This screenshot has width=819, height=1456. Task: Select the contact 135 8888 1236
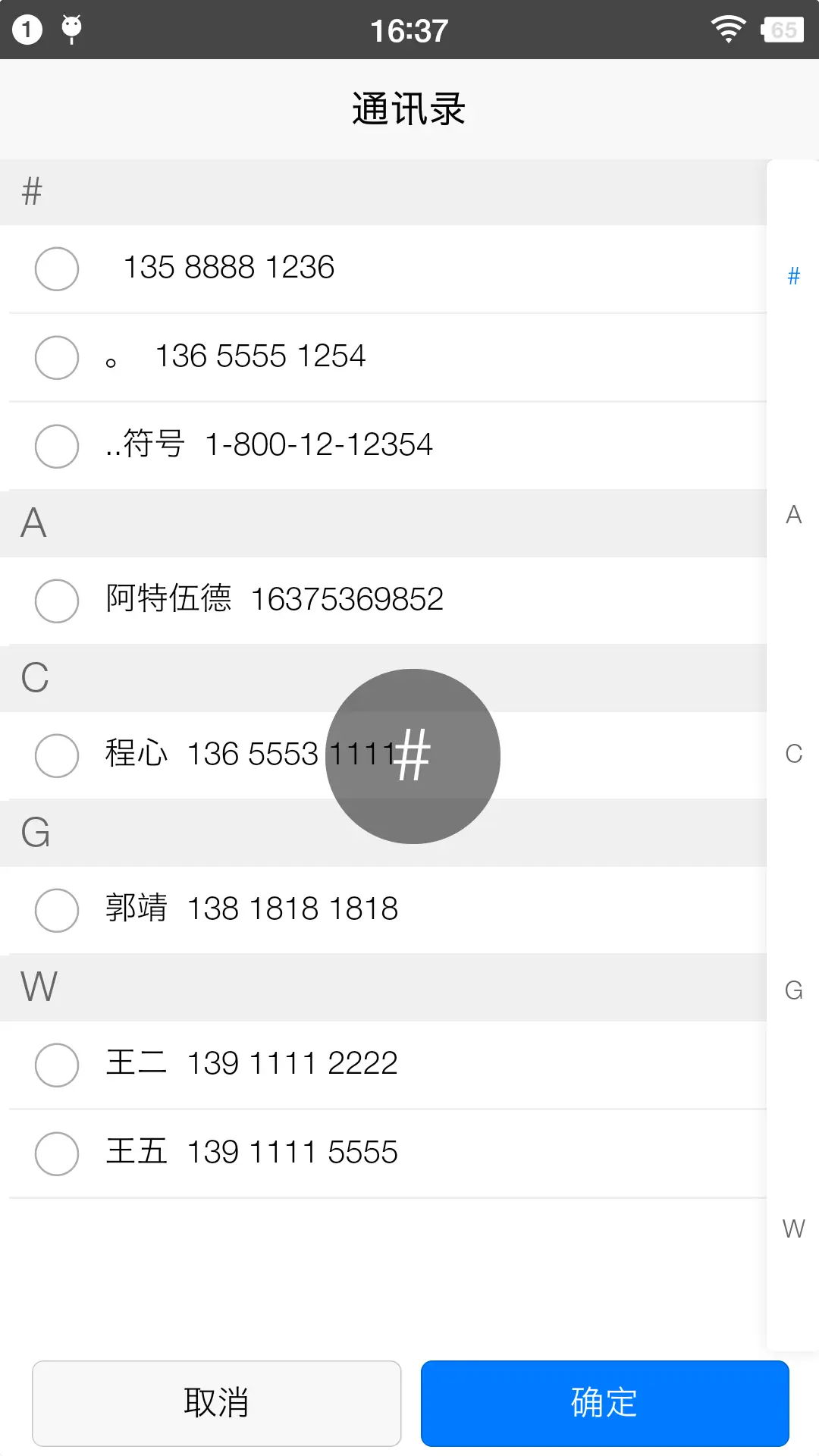coord(57,268)
